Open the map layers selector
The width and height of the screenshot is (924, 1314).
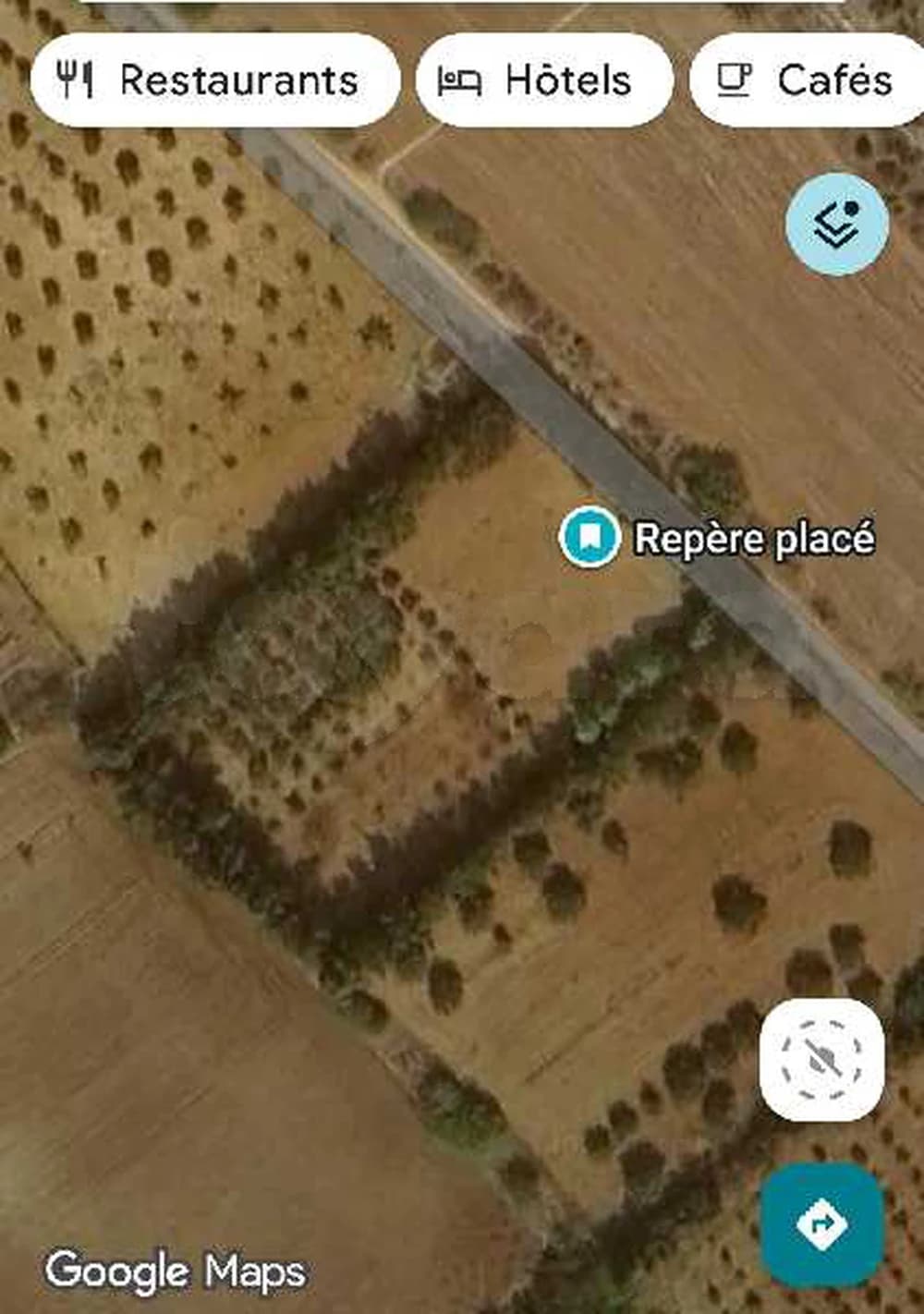click(837, 225)
